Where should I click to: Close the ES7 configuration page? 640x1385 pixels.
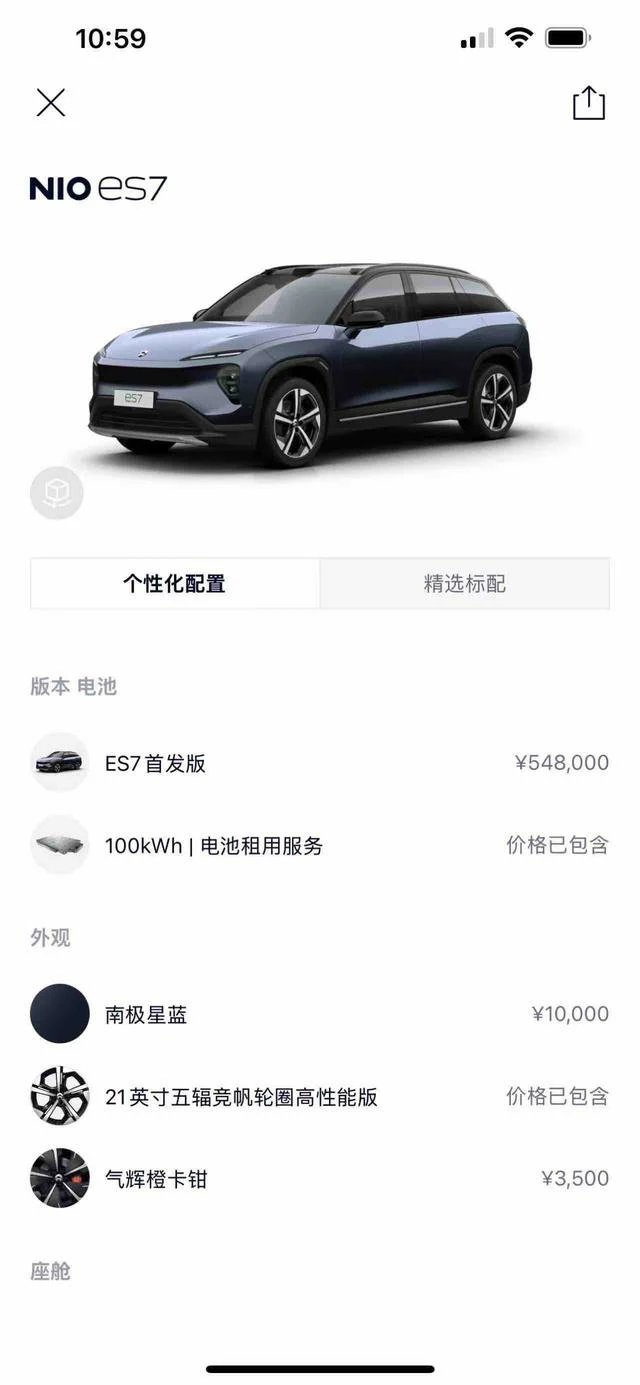click(50, 102)
